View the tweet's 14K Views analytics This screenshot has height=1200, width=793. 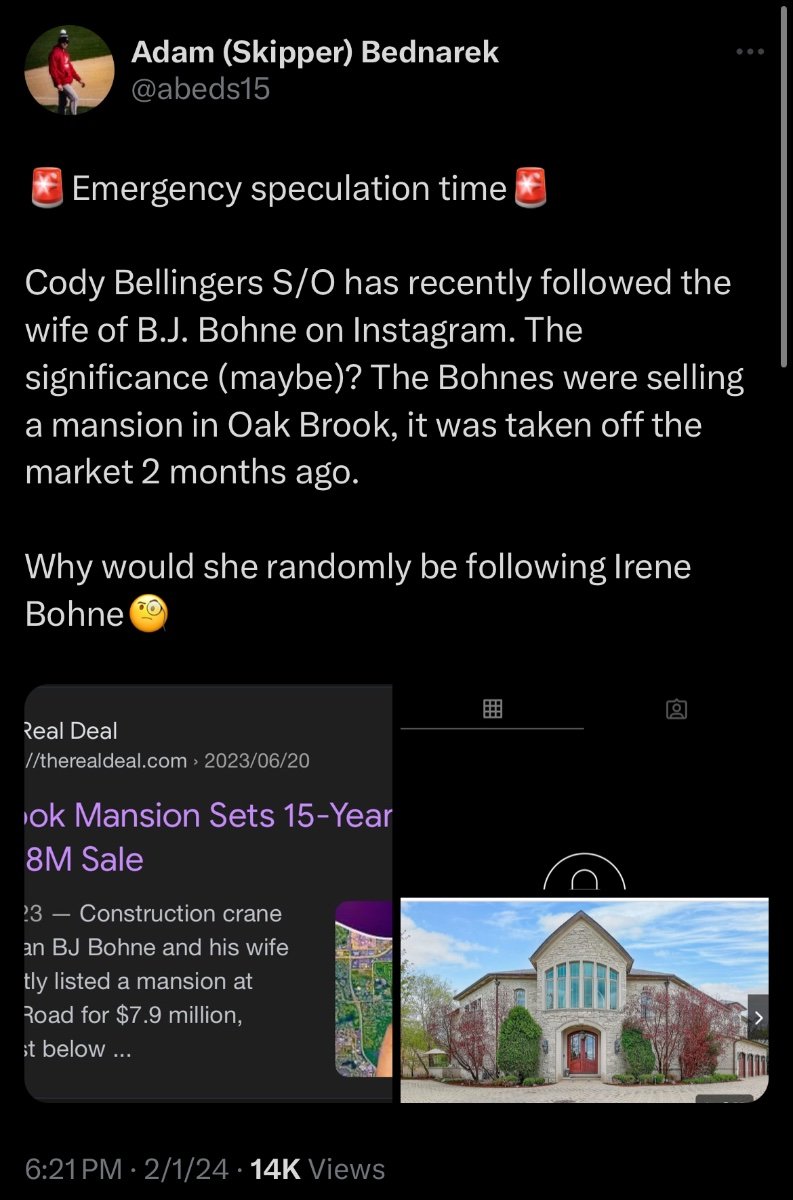pos(317,1168)
